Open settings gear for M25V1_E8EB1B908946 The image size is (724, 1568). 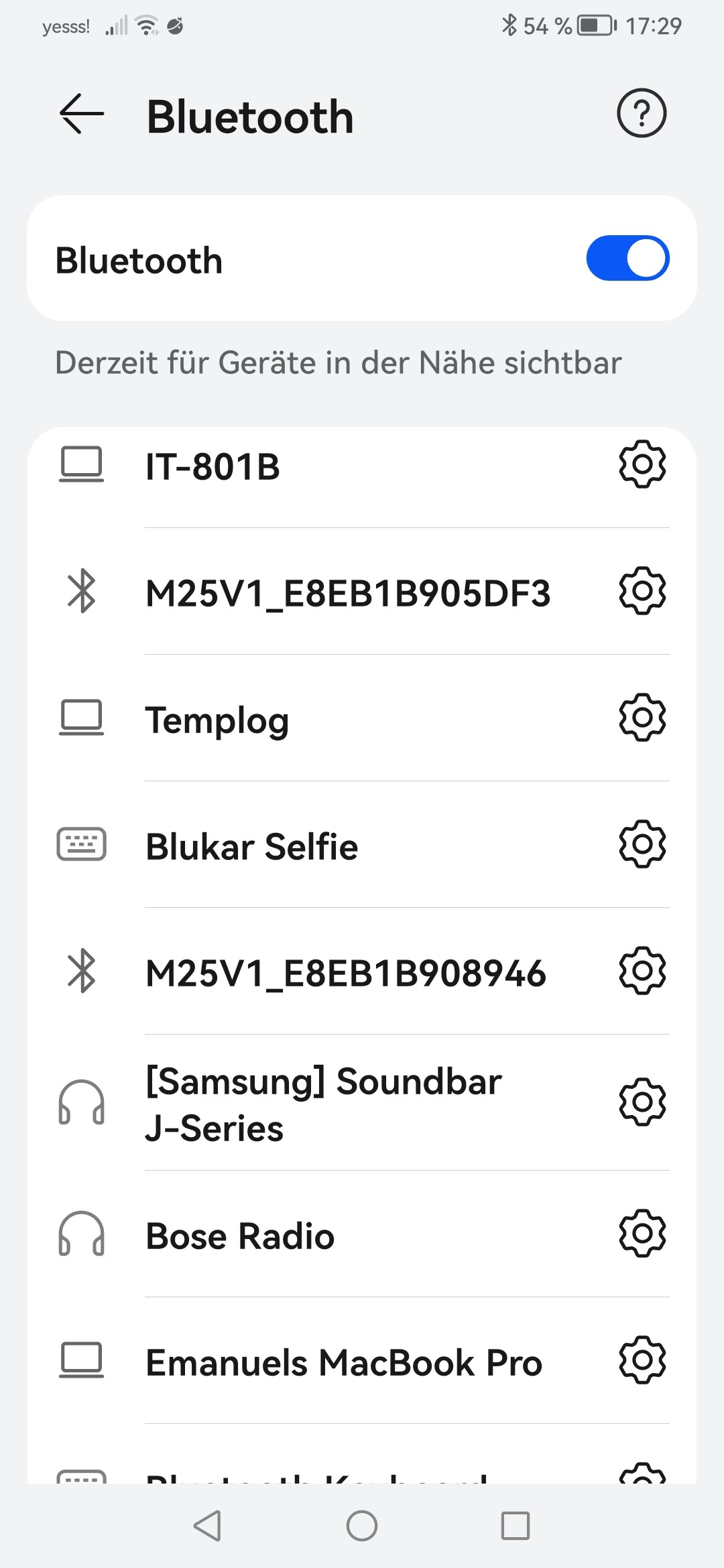coord(642,970)
